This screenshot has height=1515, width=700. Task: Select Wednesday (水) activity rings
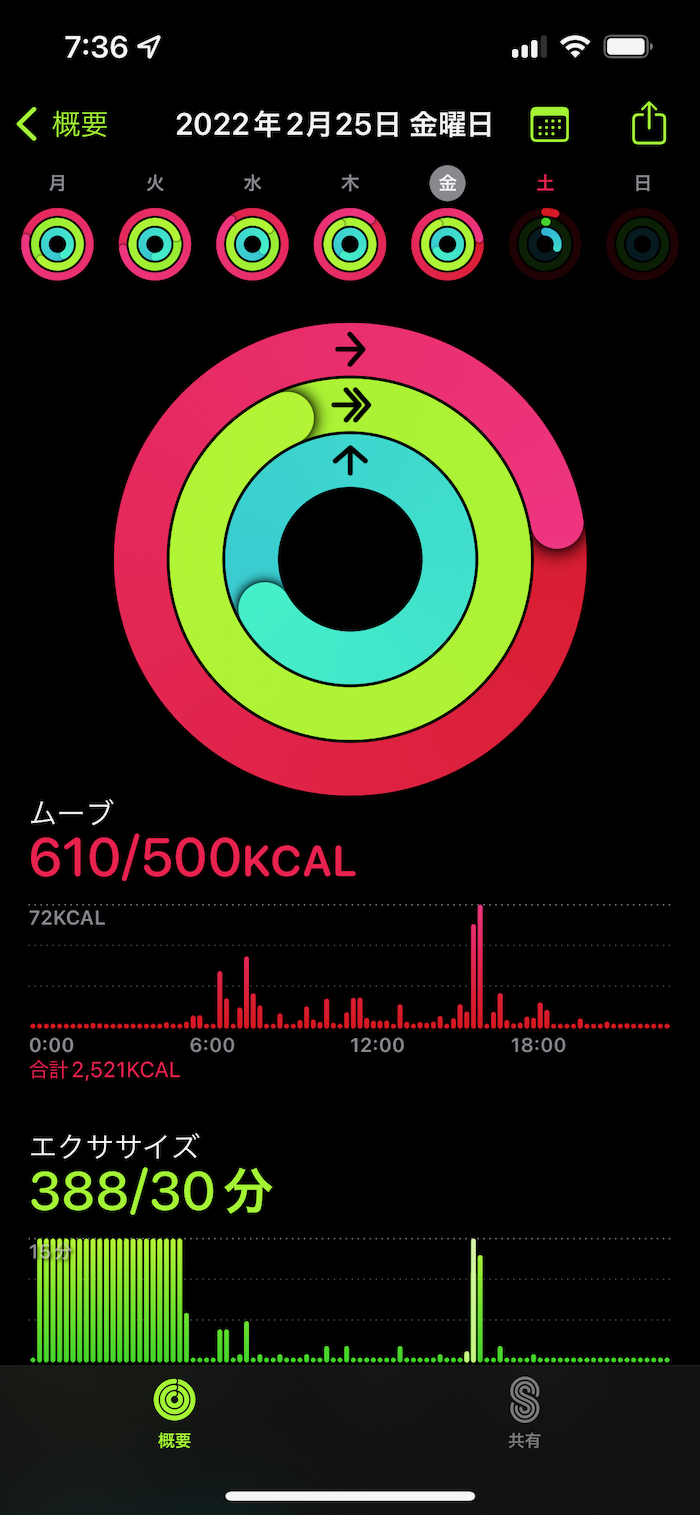click(252, 244)
